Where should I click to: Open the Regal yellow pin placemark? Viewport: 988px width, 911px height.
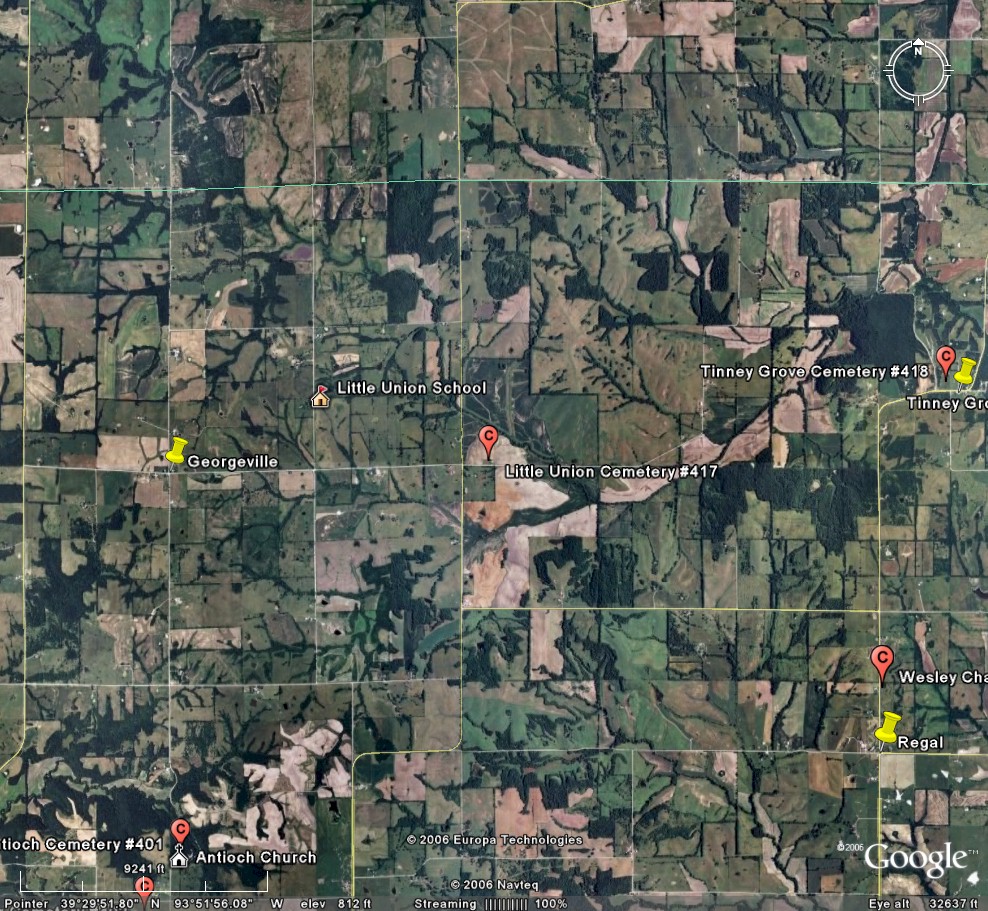(x=887, y=728)
